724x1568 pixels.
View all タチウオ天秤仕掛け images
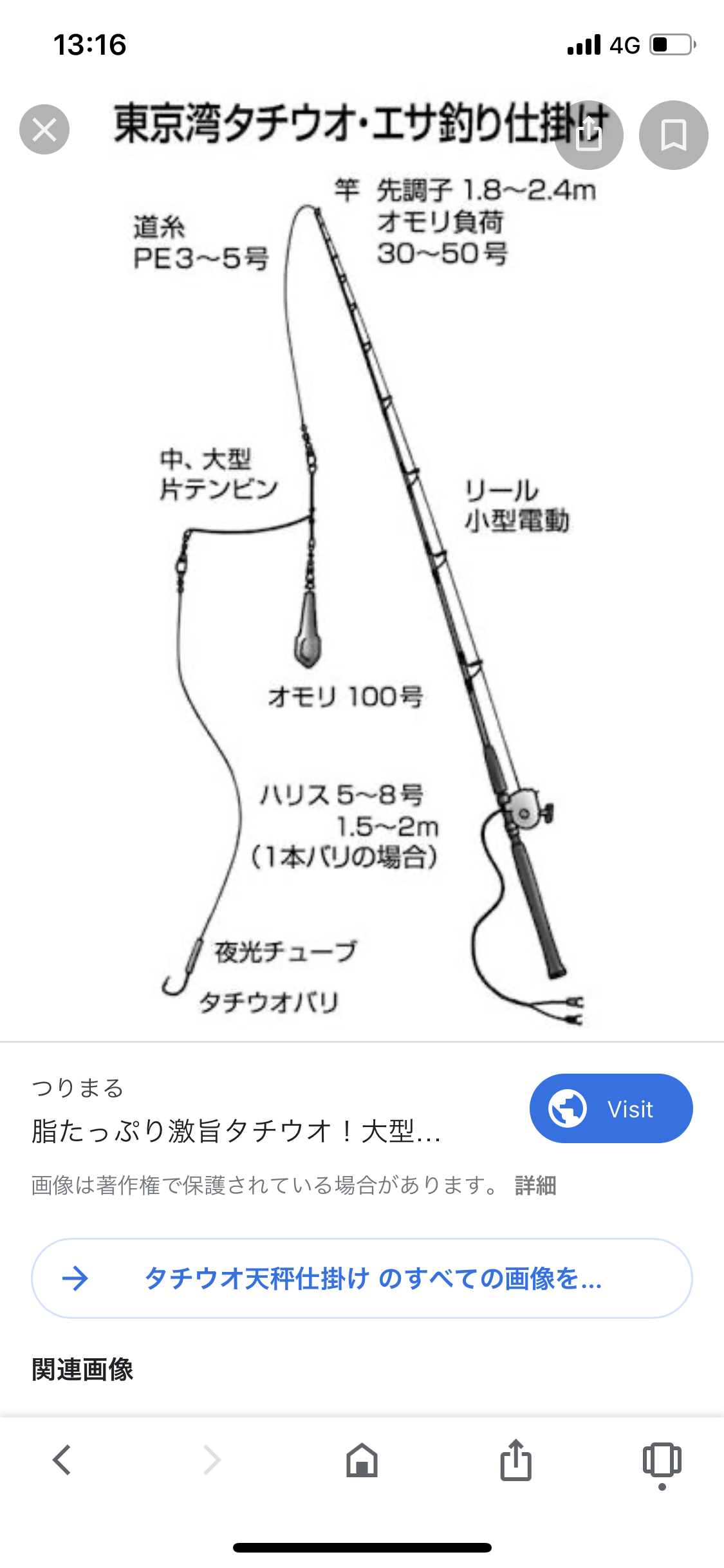tap(362, 1278)
